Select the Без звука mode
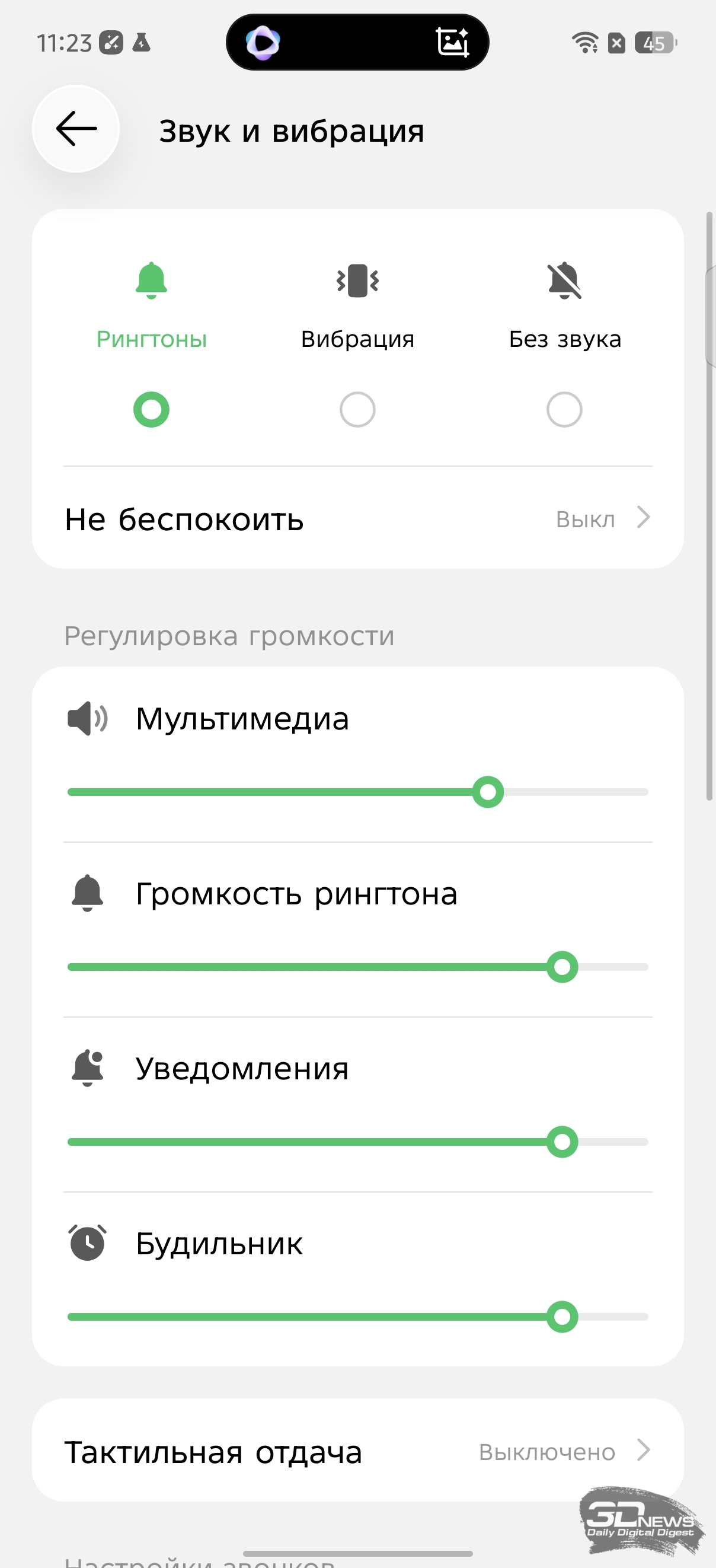The width and height of the screenshot is (716, 1568). (564, 409)
